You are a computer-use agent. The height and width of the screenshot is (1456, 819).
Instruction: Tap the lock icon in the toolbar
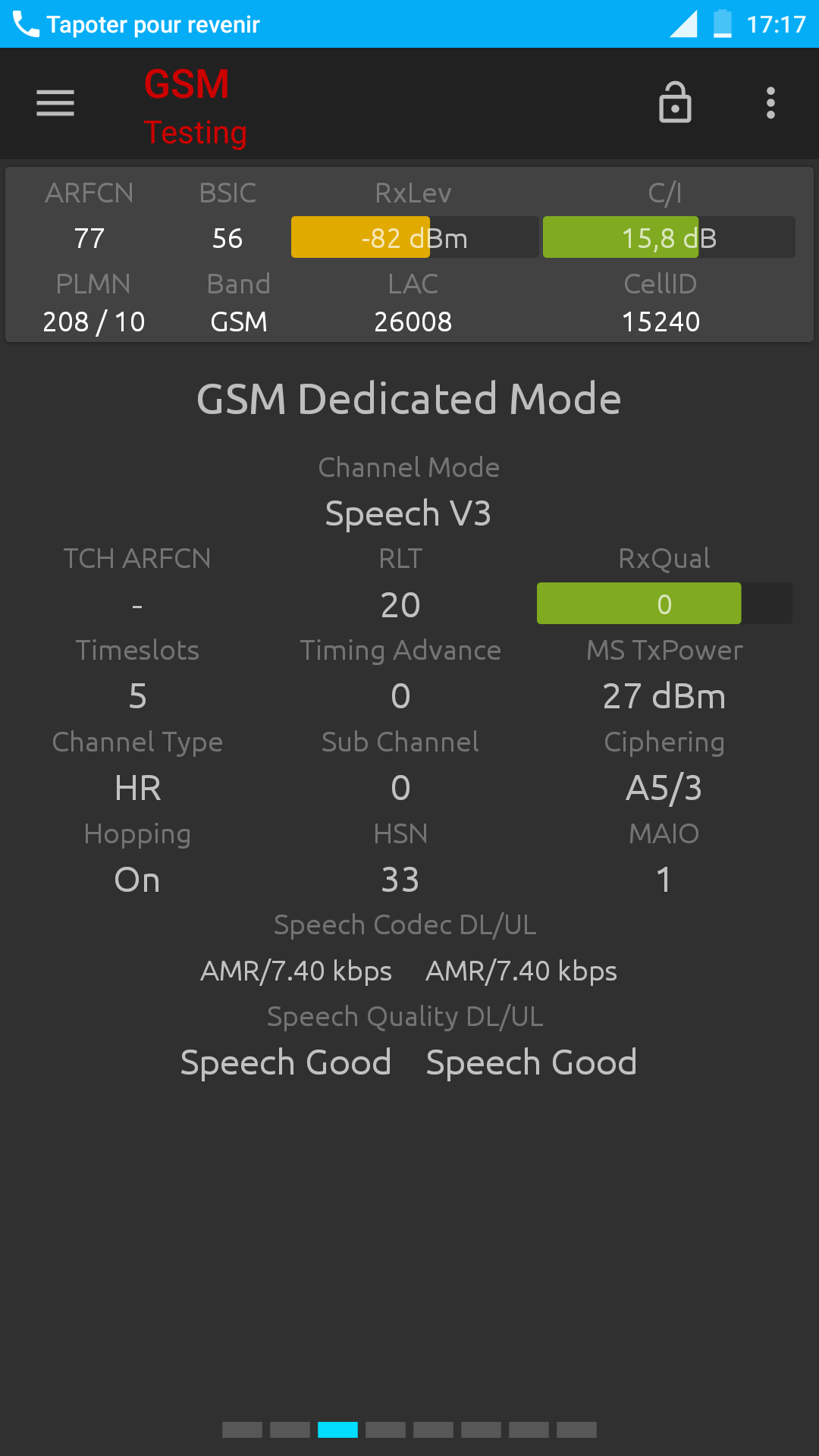point(675,102)
